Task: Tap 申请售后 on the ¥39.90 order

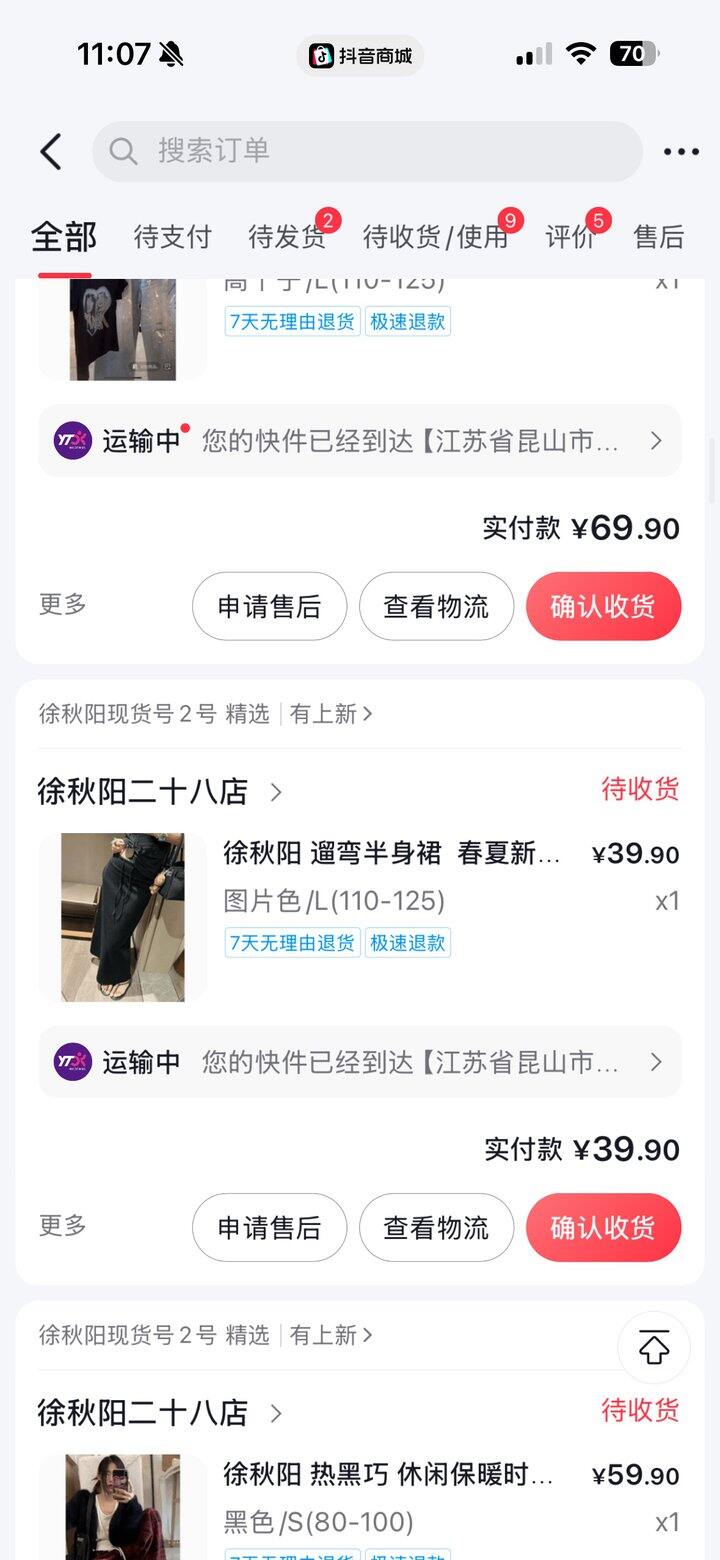Action: point(269,1227)
